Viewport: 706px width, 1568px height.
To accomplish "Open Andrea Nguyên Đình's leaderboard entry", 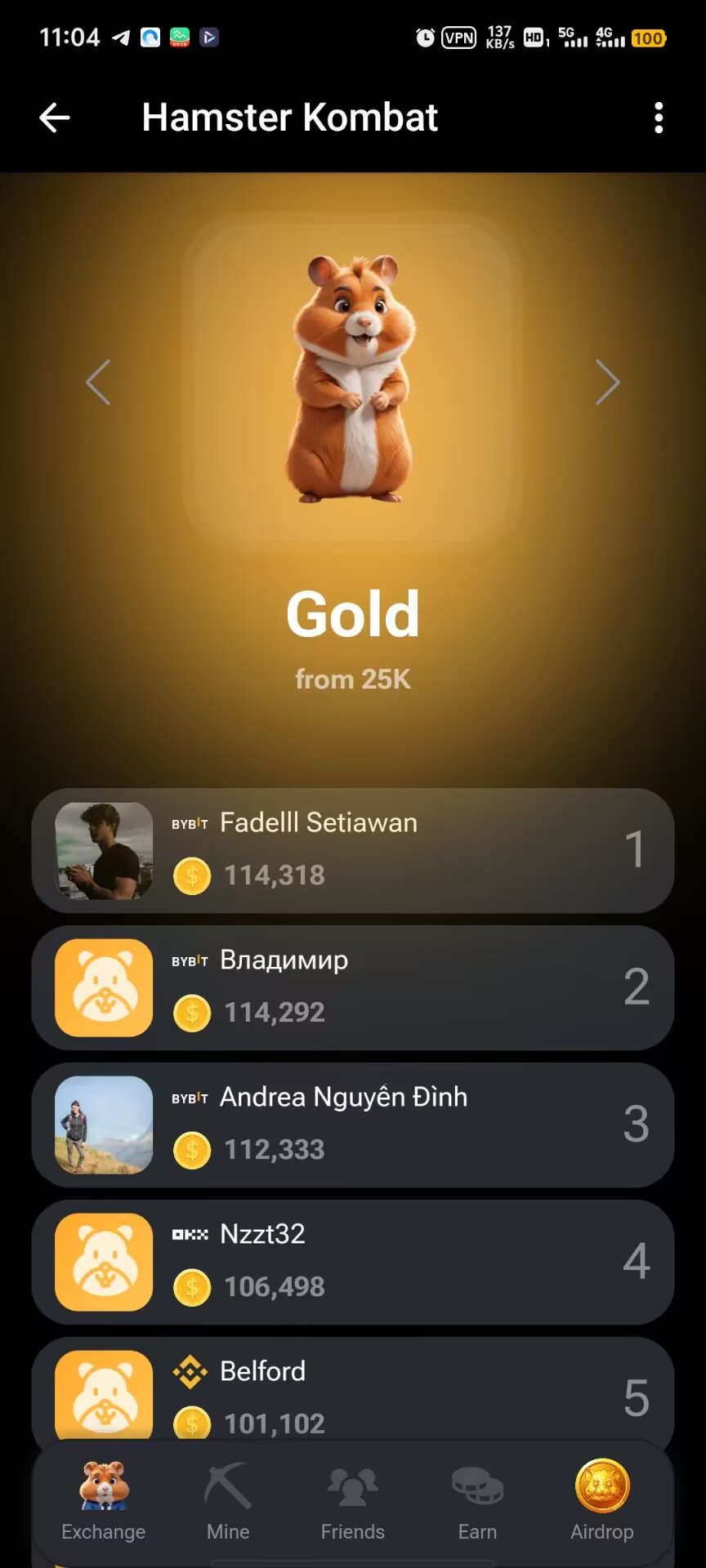I will pyautogui.click(x=353, y=1125).
